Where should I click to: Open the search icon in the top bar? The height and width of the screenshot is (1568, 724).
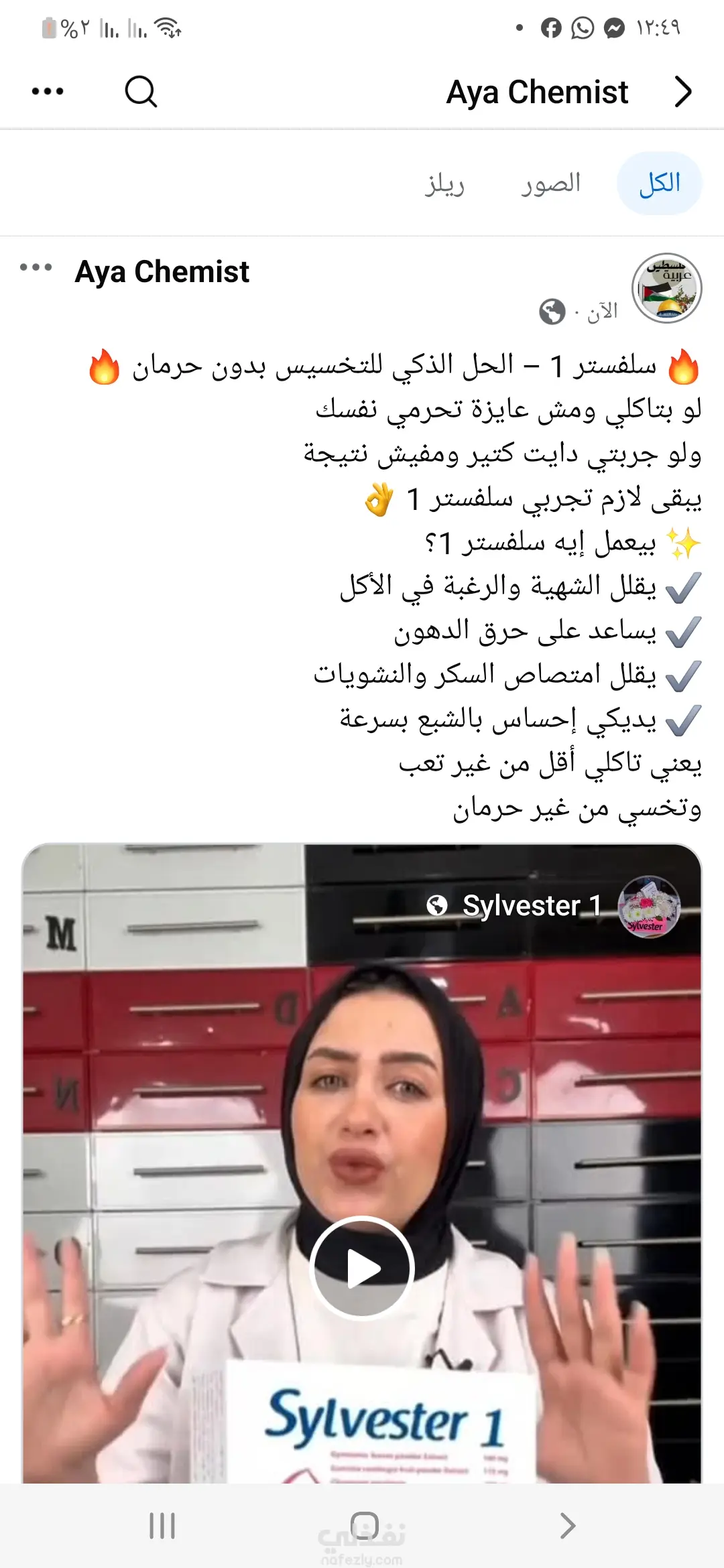tap(141, 92)
